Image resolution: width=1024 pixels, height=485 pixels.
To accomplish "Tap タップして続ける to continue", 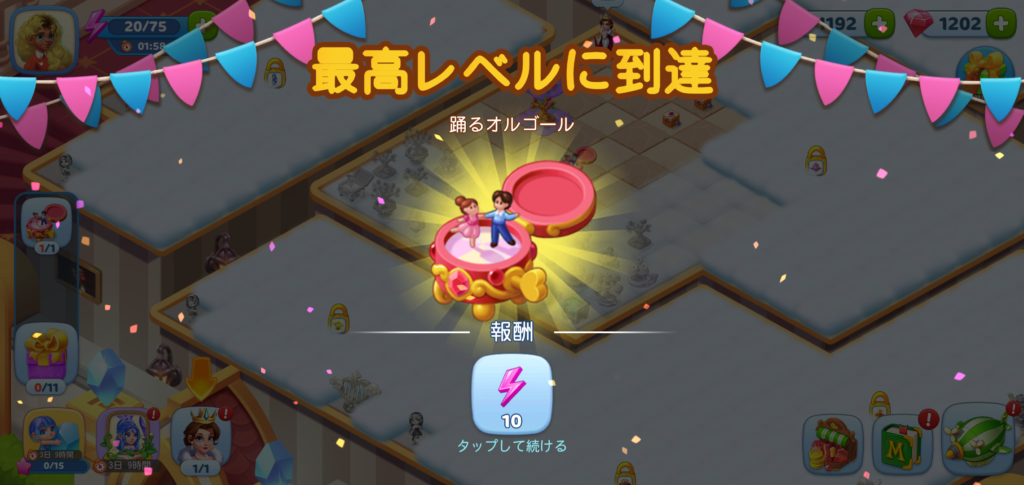I will pyautogui.click(x=511, y=446).
